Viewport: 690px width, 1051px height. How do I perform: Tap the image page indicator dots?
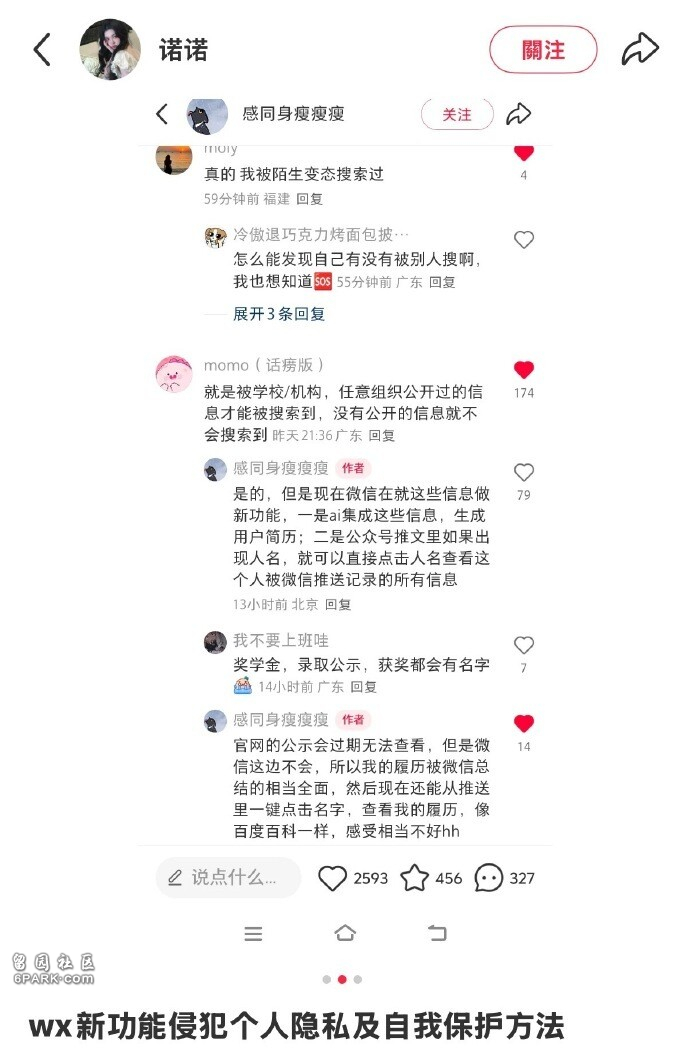point(342,980)
